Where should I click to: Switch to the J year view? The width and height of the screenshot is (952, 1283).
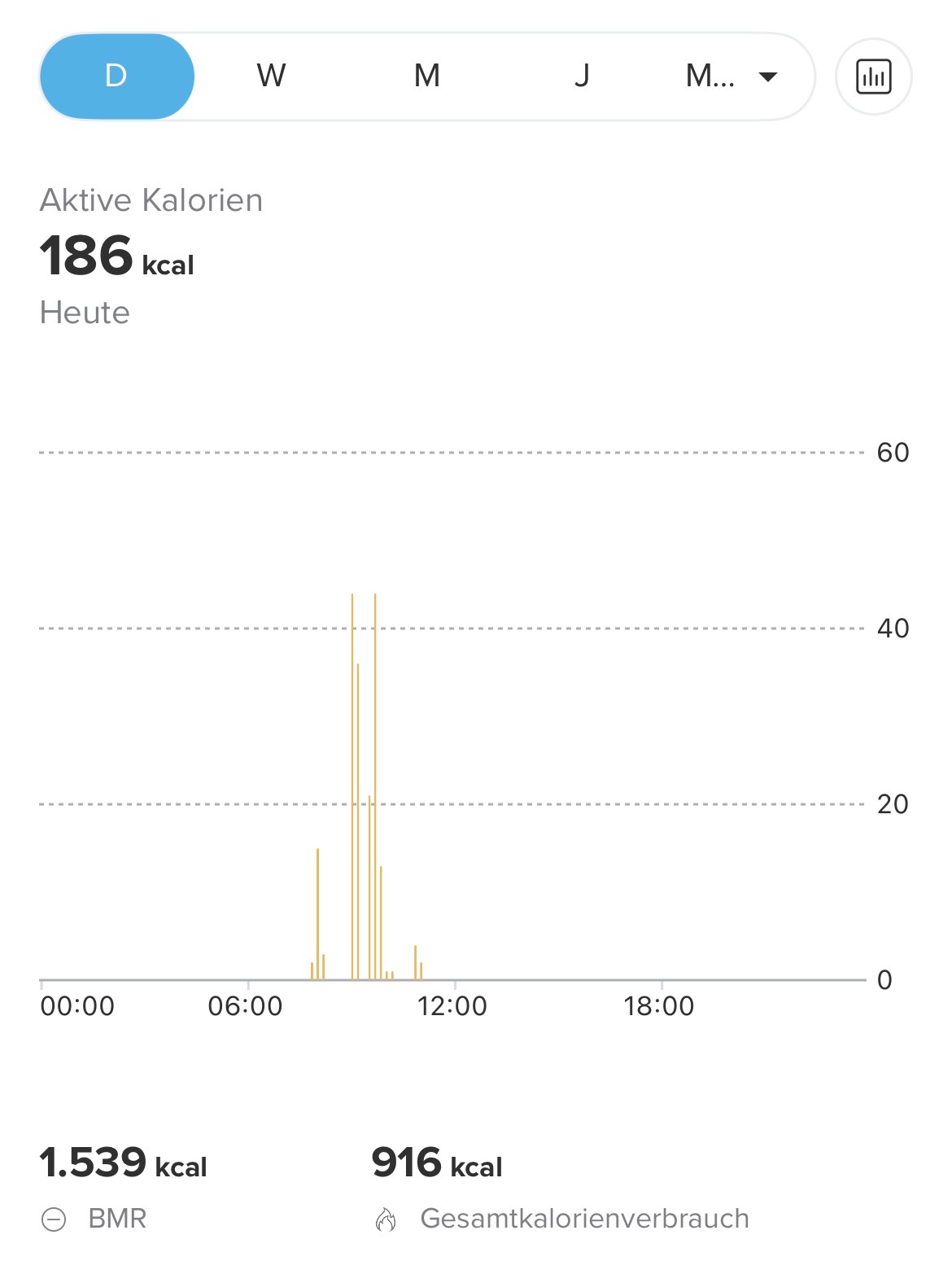[581, 77]
